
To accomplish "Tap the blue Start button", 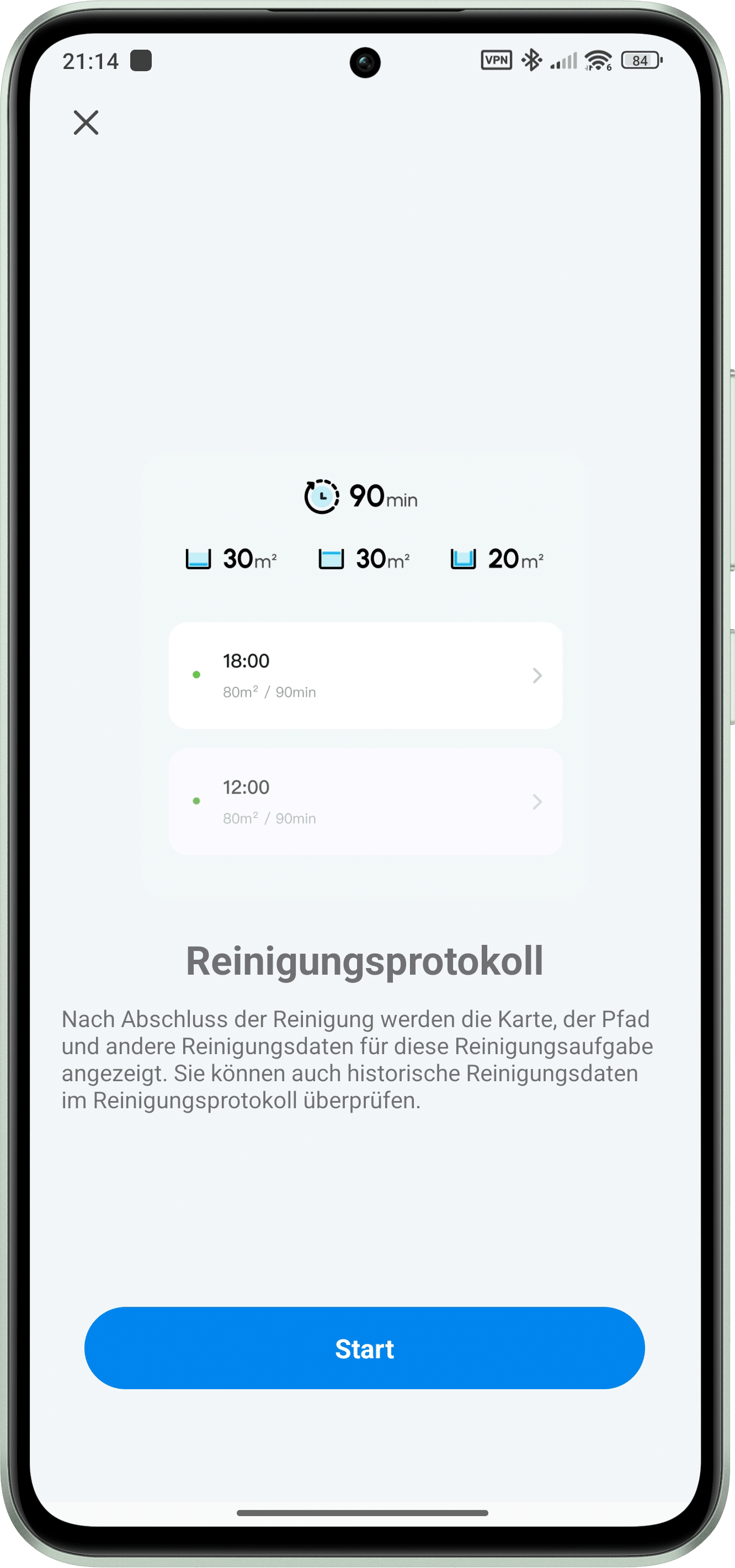I will (364, 1348).
